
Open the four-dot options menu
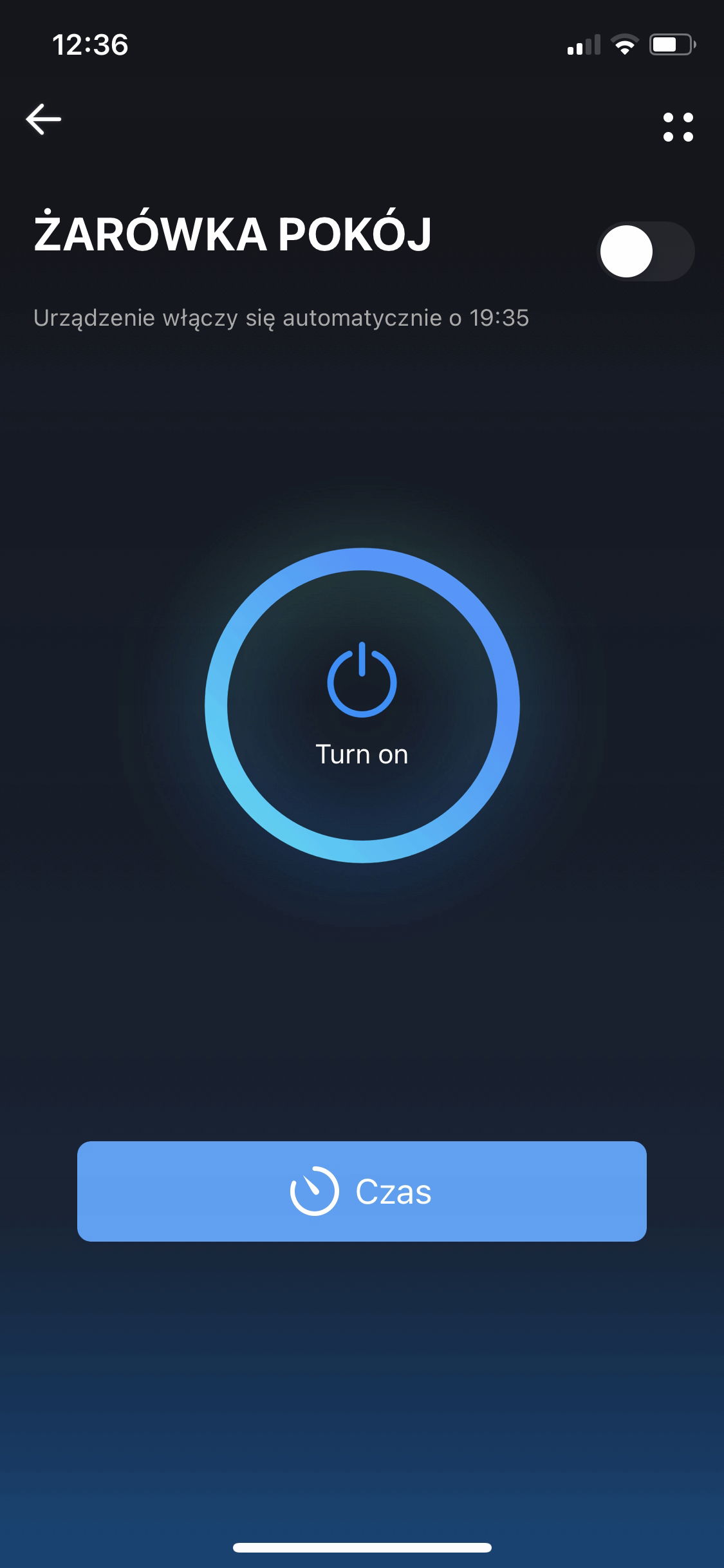678,127
